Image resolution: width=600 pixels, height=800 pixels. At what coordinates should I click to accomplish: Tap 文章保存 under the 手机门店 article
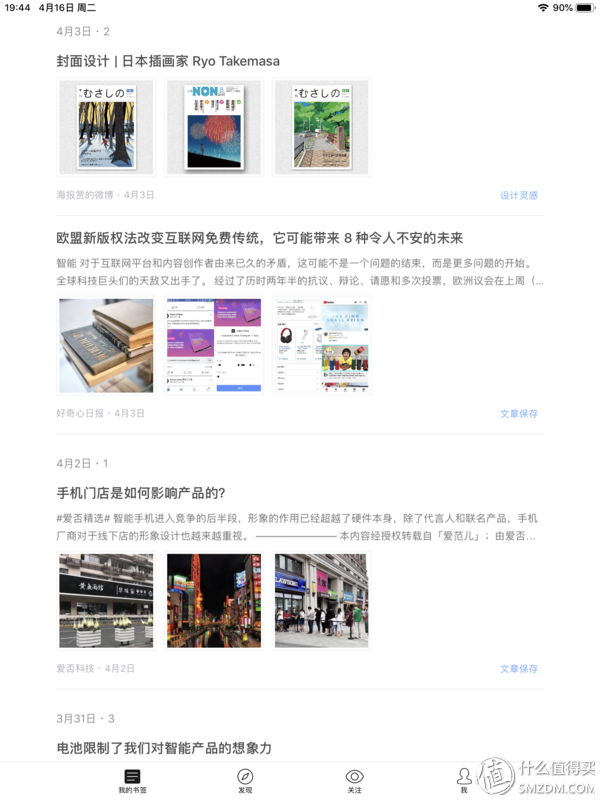coord(518,668)
